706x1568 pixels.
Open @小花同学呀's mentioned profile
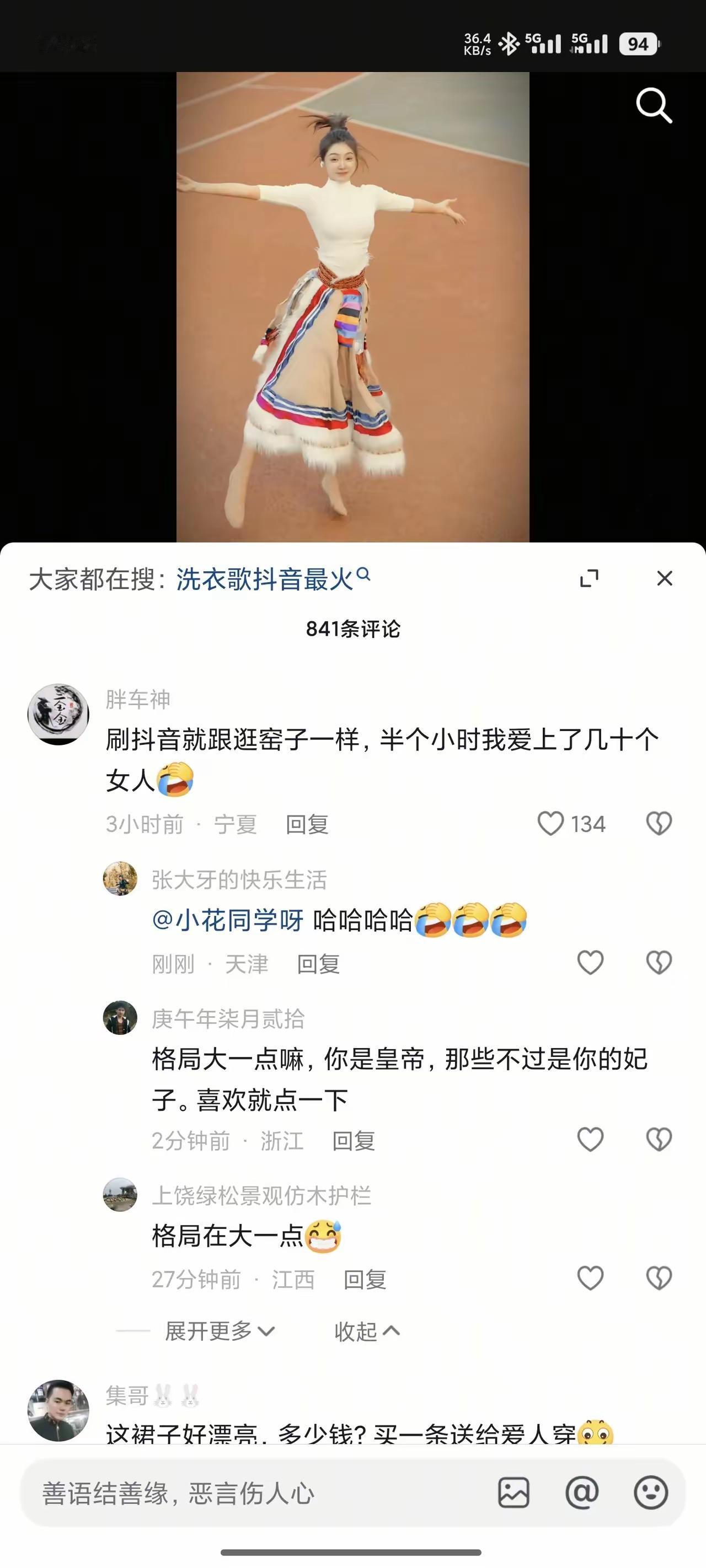[x=226, y=919]
